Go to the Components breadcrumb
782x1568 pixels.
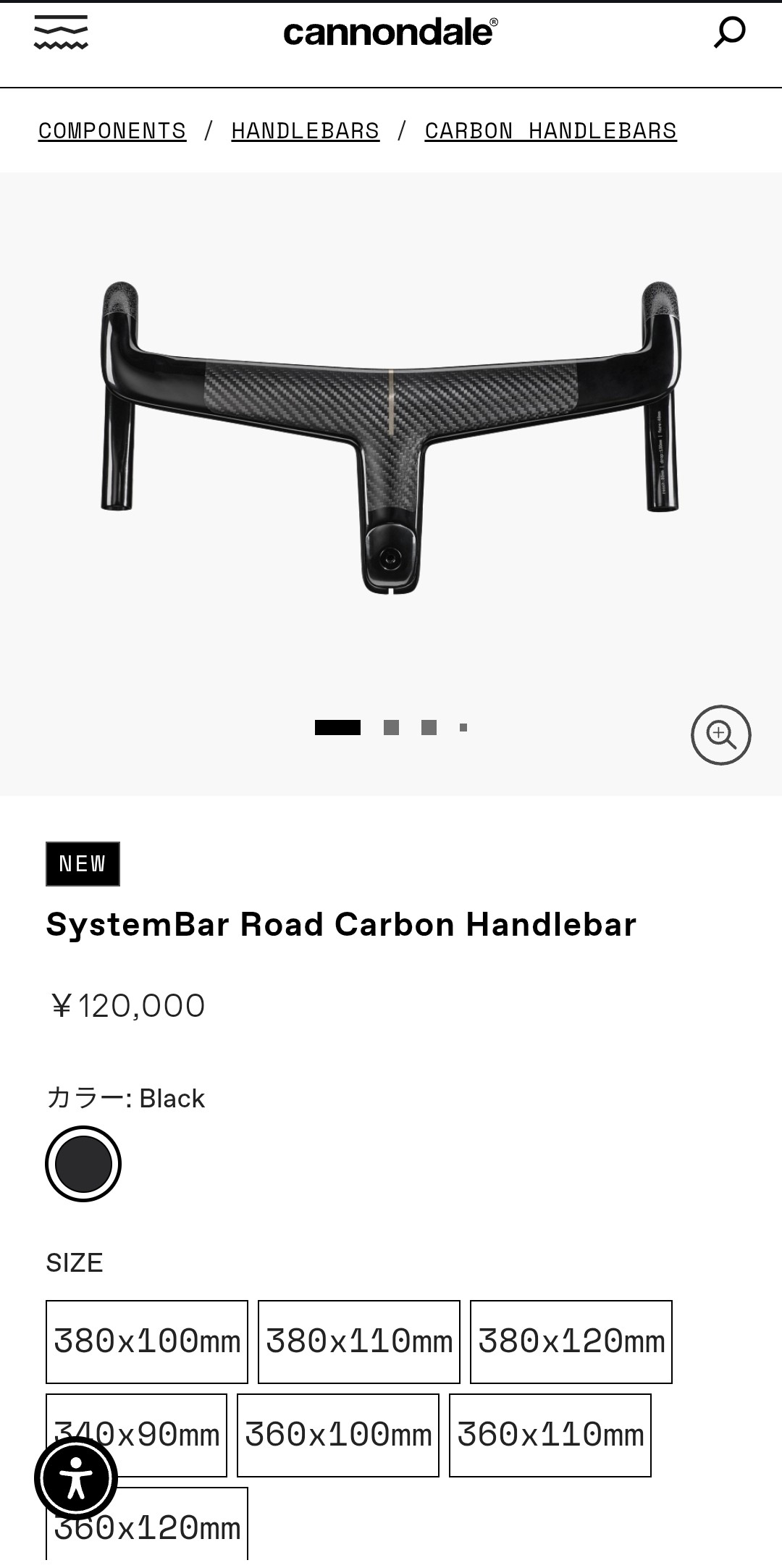(x=112, y=131)
